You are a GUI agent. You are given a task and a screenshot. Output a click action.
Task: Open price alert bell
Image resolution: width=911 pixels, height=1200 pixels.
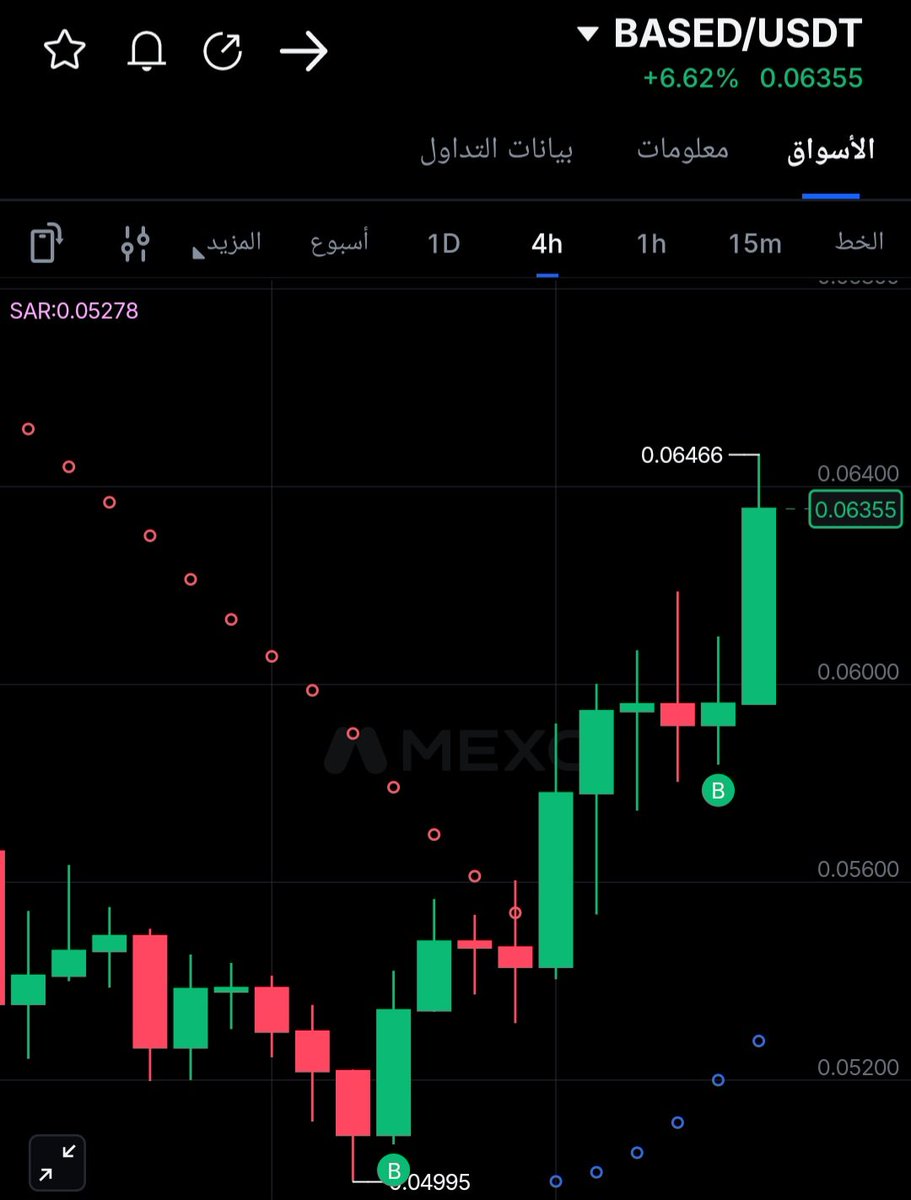point(147,51)
